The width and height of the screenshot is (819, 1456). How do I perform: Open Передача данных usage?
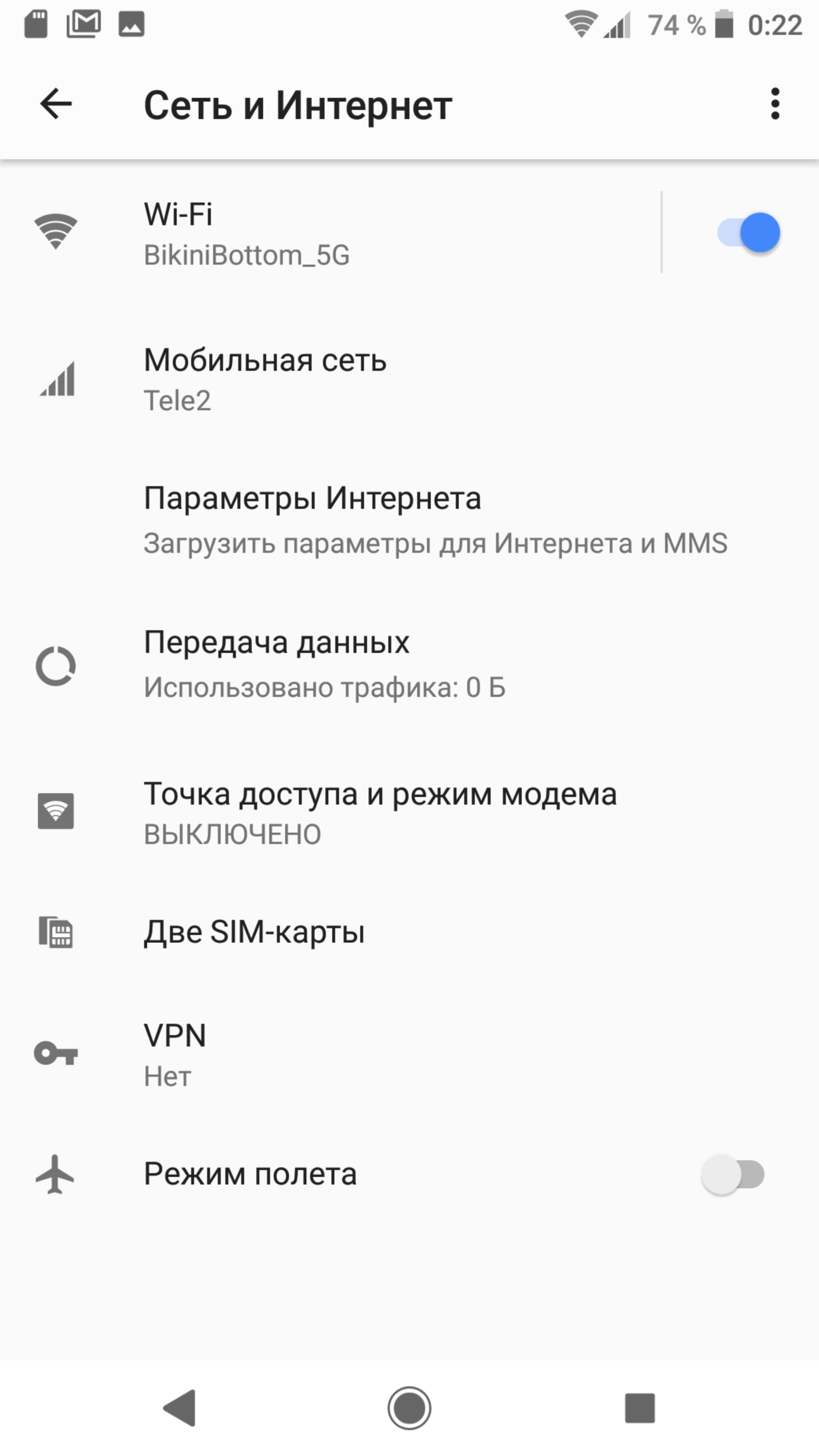click(339, 665)
